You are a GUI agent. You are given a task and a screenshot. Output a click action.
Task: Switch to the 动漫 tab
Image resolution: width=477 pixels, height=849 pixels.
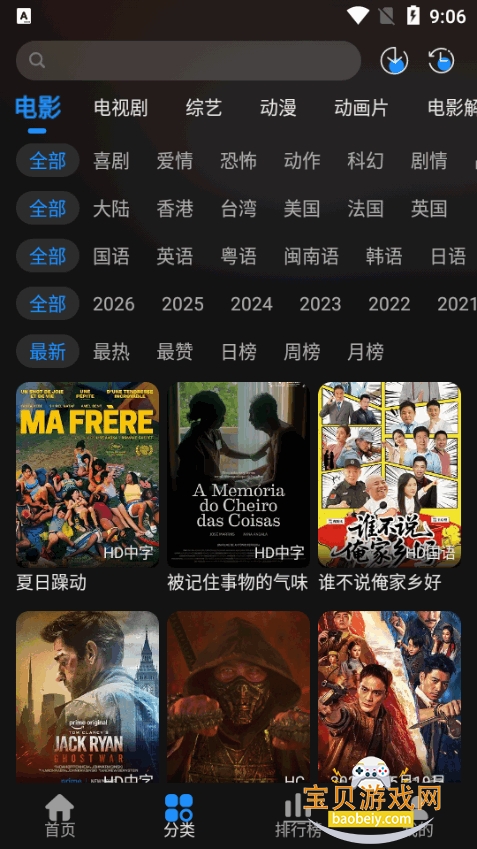(x=278, y=108)
